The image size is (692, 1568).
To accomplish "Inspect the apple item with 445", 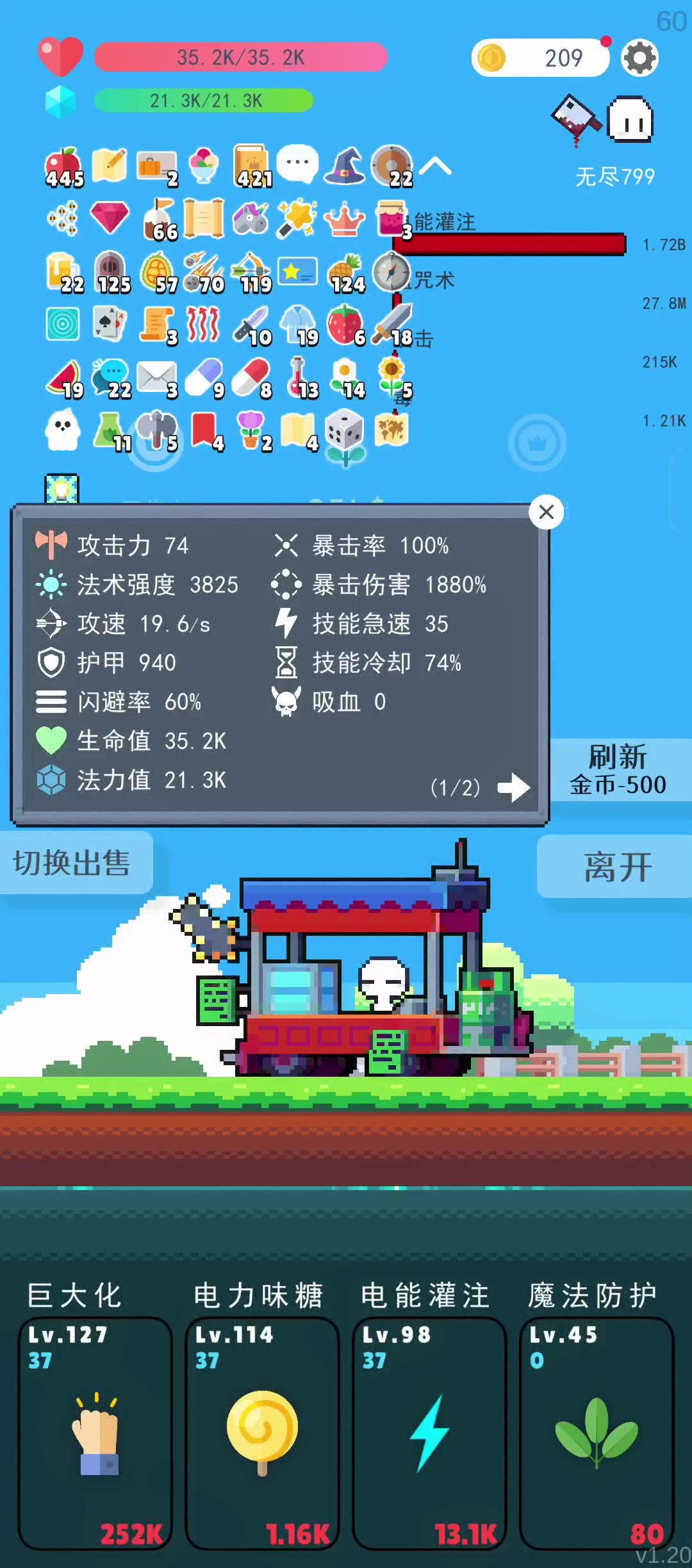I will (63, 167).
